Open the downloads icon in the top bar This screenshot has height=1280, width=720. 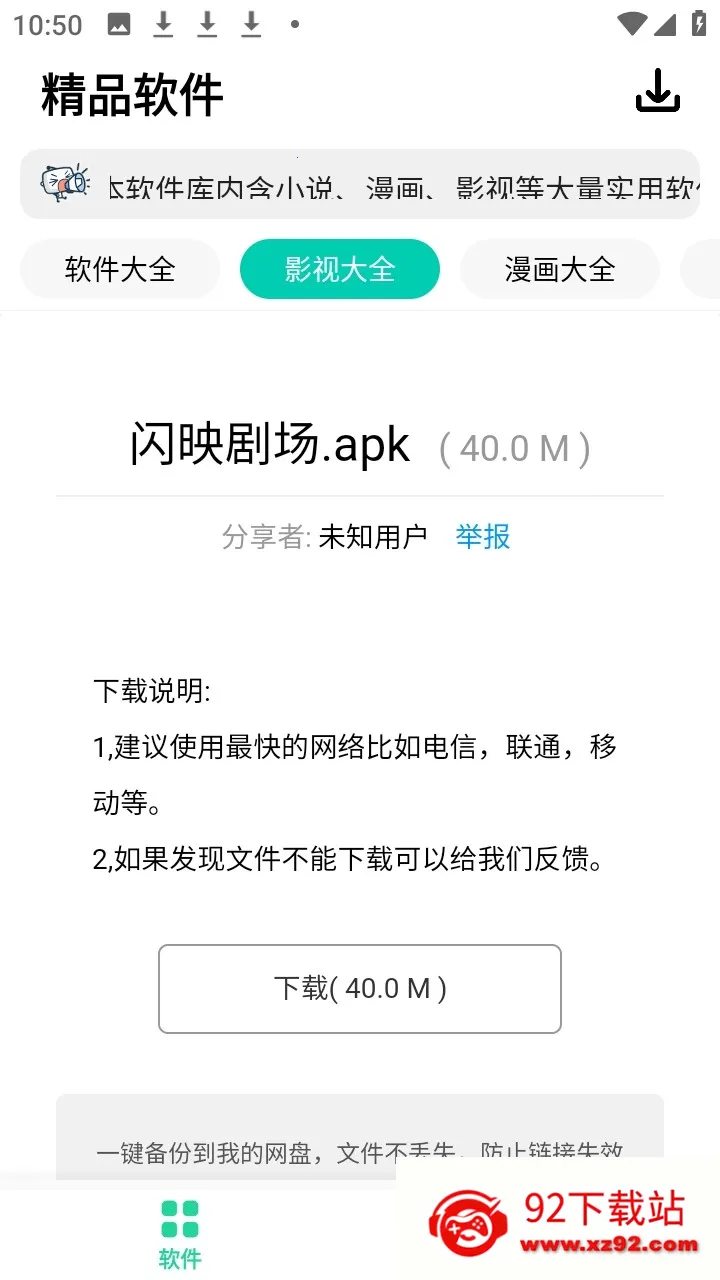(x=657, y=92)
